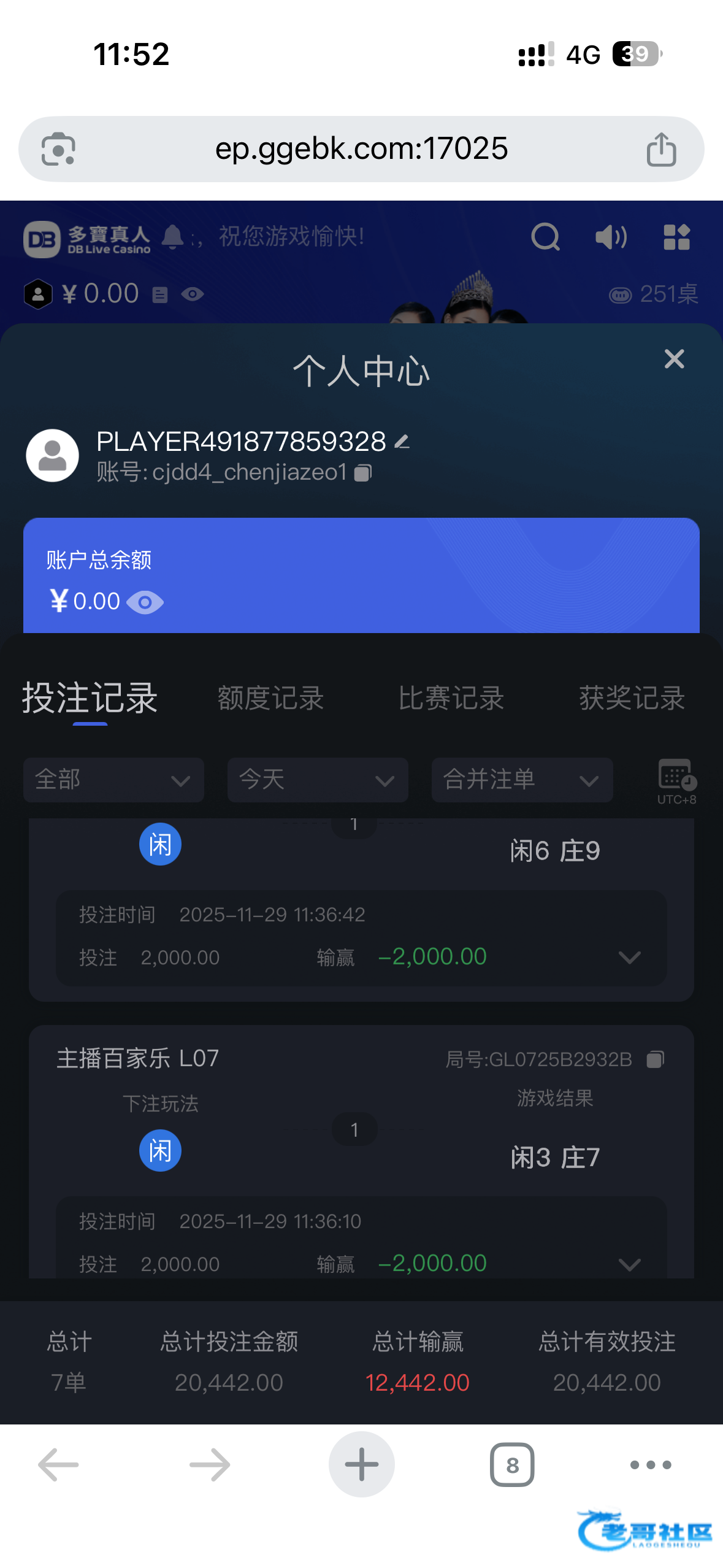Image resolution: width=723 pixels, height=1568 pixels.
Task: Tap the browser URL address bar
Action: [x=361, y=148]
